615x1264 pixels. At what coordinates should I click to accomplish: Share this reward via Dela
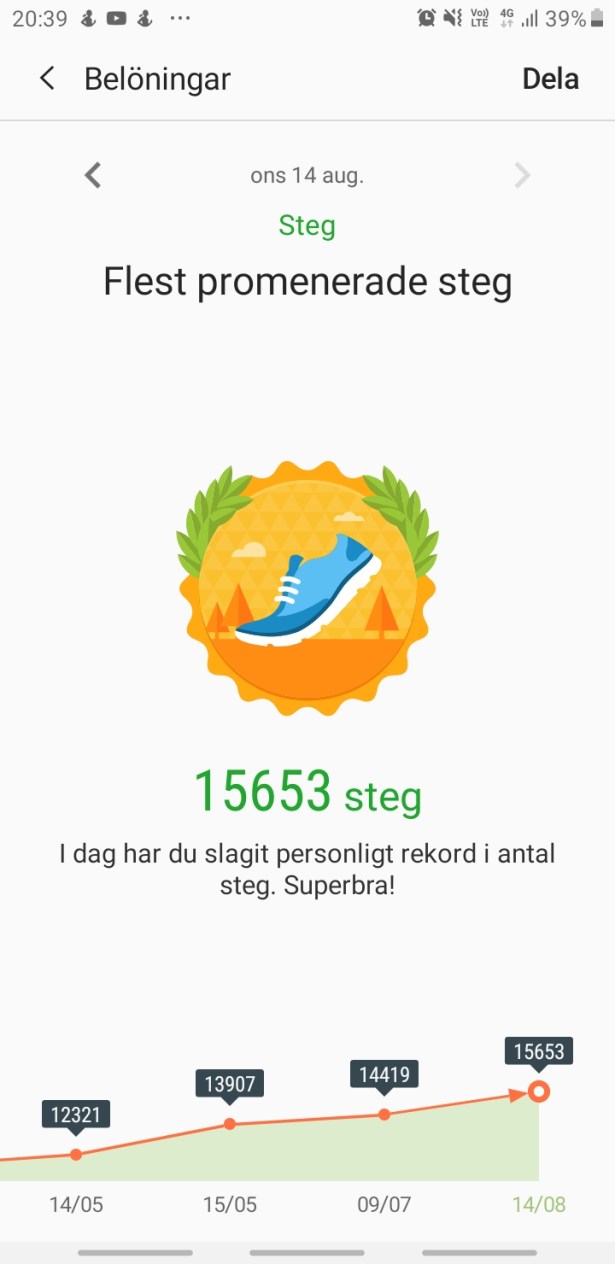tap(550, 79)
